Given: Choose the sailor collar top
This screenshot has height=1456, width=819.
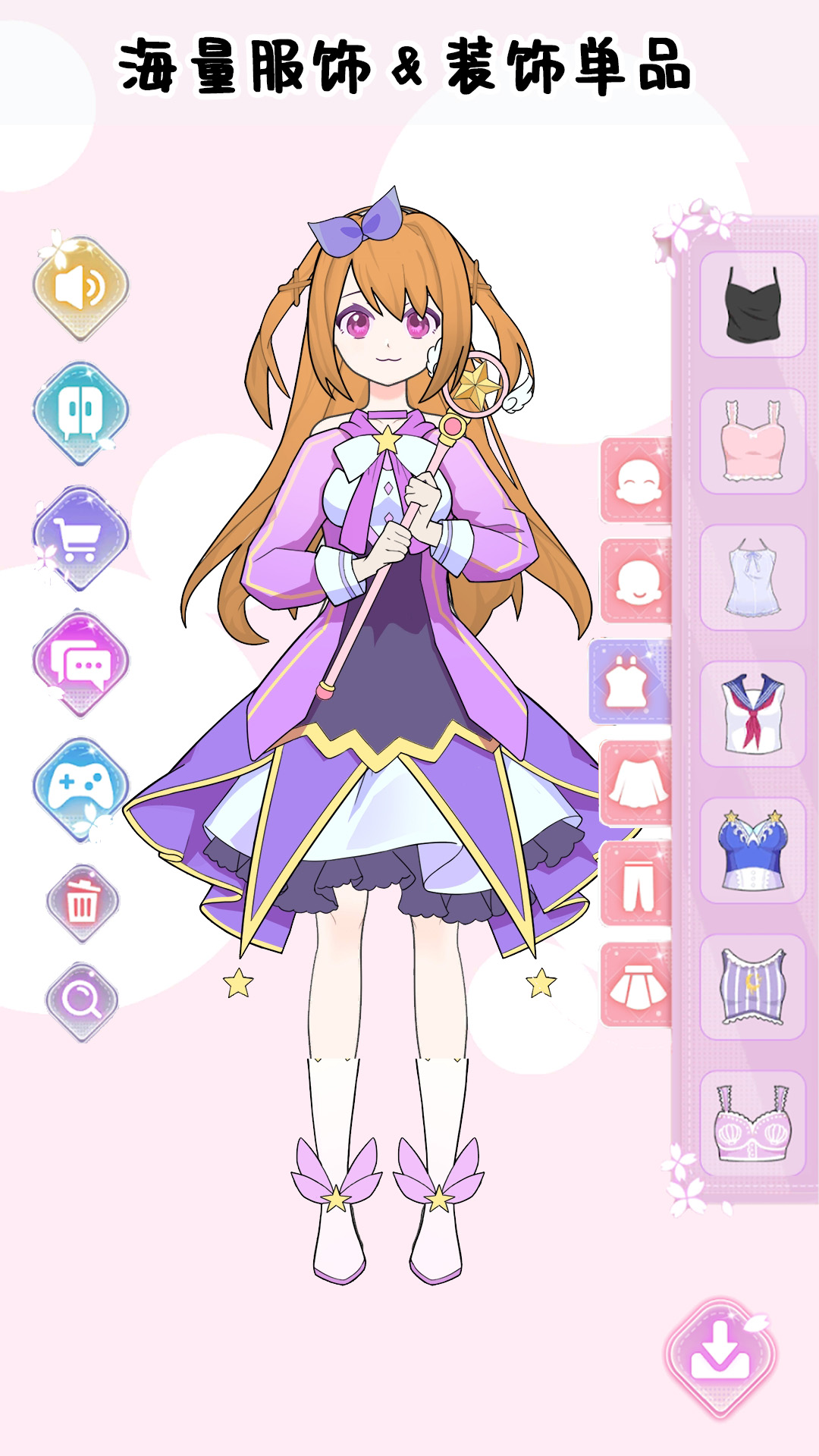Looking at the screenshot, I should click(x=752, y=714).
